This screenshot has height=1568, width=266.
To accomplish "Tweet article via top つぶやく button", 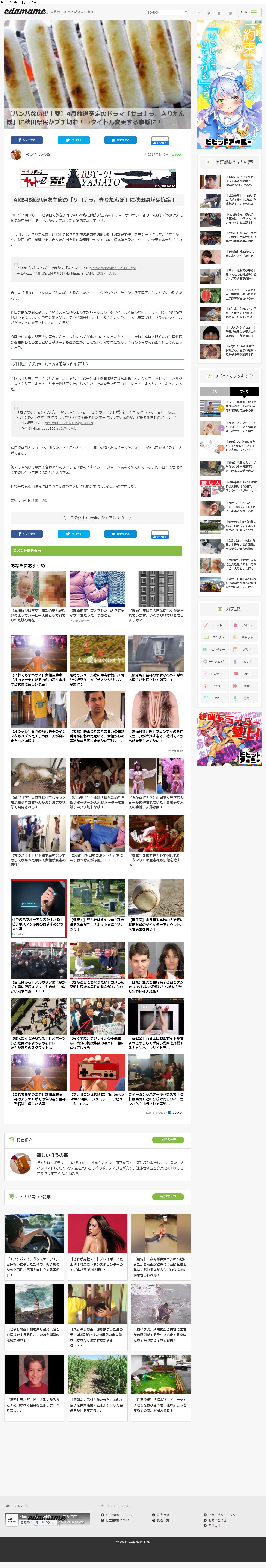I will point(74,140).
